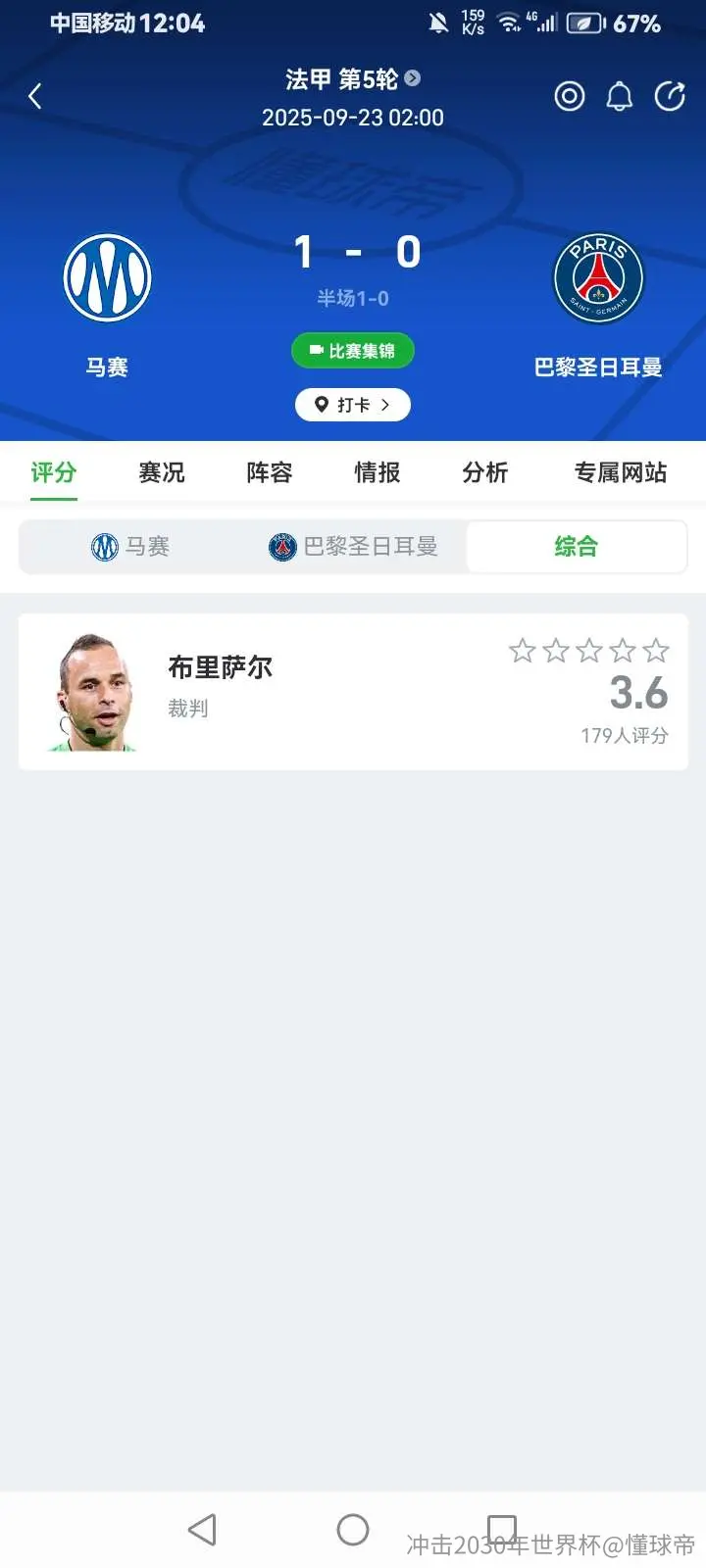Open the 马赛 team page
This screenshot has width=706, height=1568.
coord(107,305)
